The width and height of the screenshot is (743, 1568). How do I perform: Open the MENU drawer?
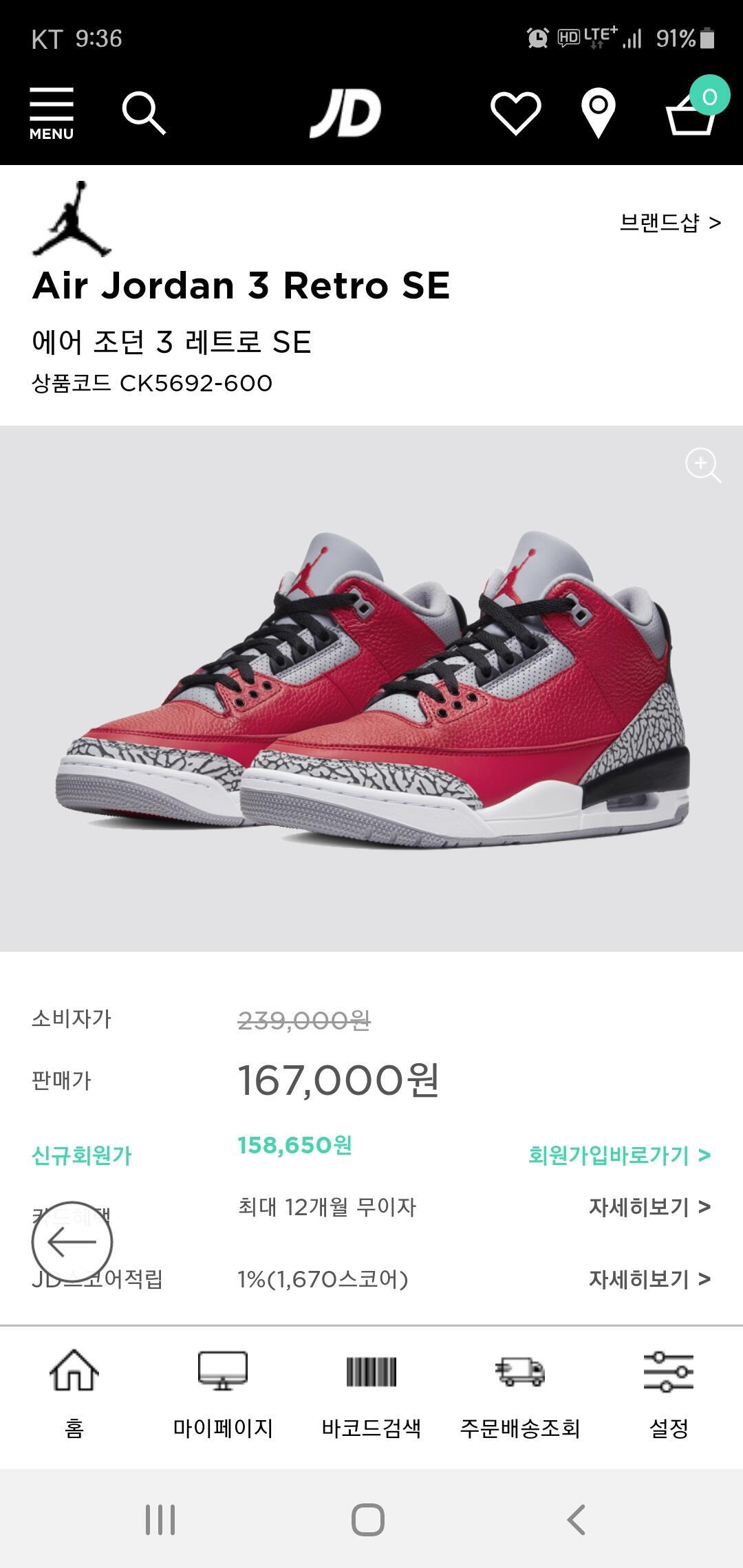click(x=52, y=113)
